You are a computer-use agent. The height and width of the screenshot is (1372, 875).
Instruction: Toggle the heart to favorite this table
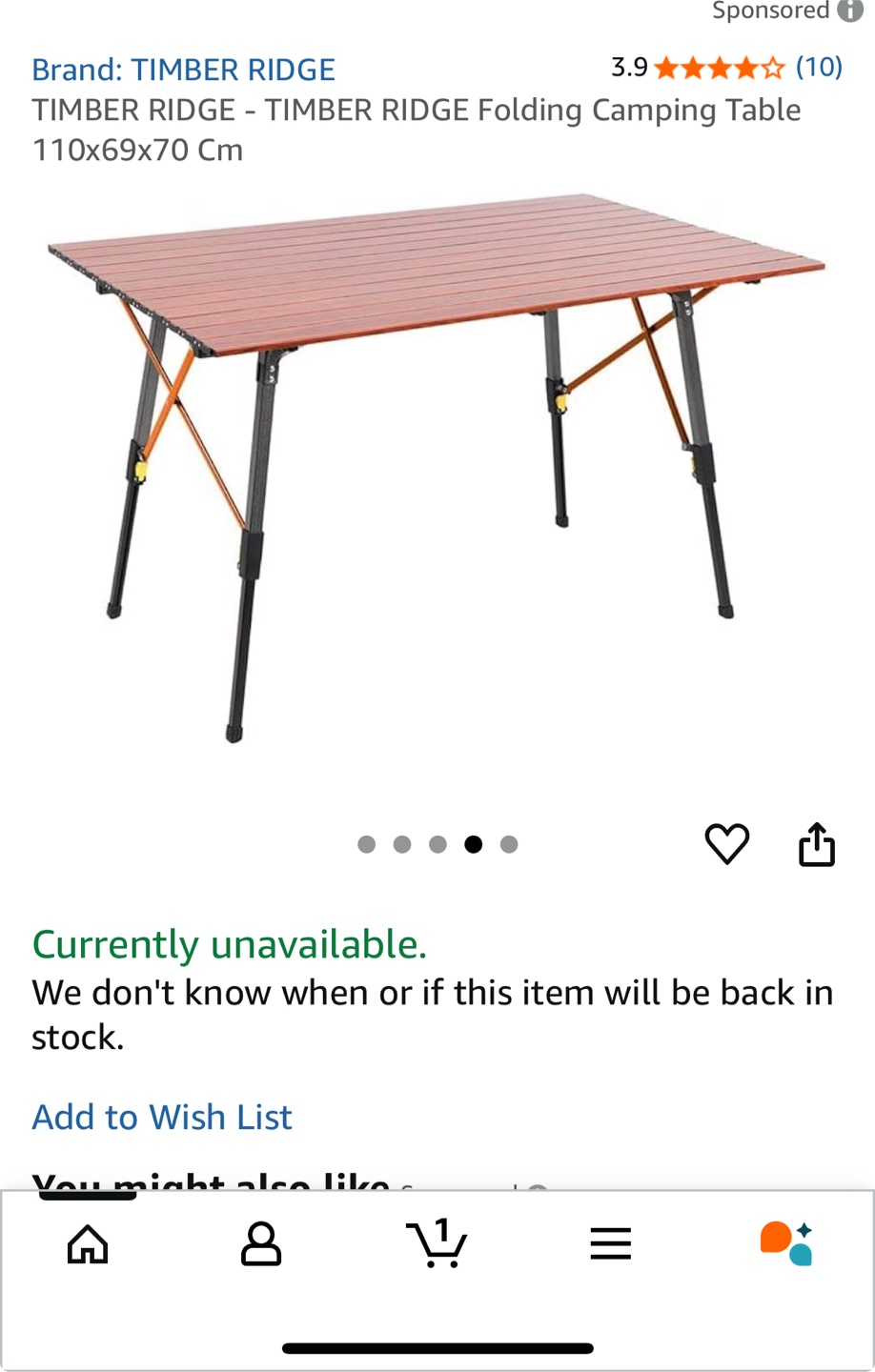coord(728,842)
